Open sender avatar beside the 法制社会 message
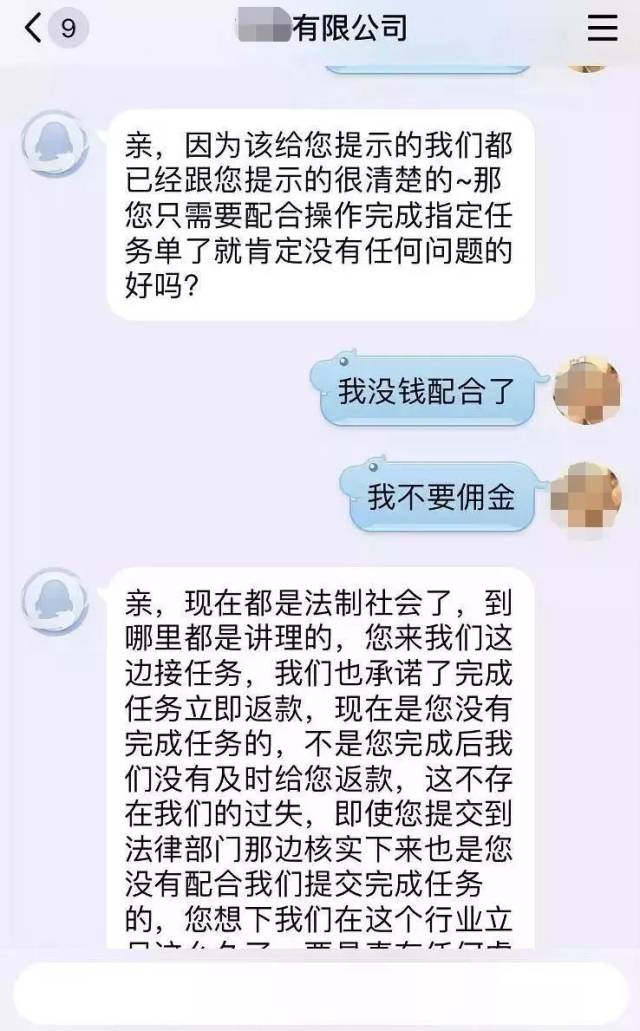Image resolution: width=640 pixels, height=1031 pixels. pos(55,603)
